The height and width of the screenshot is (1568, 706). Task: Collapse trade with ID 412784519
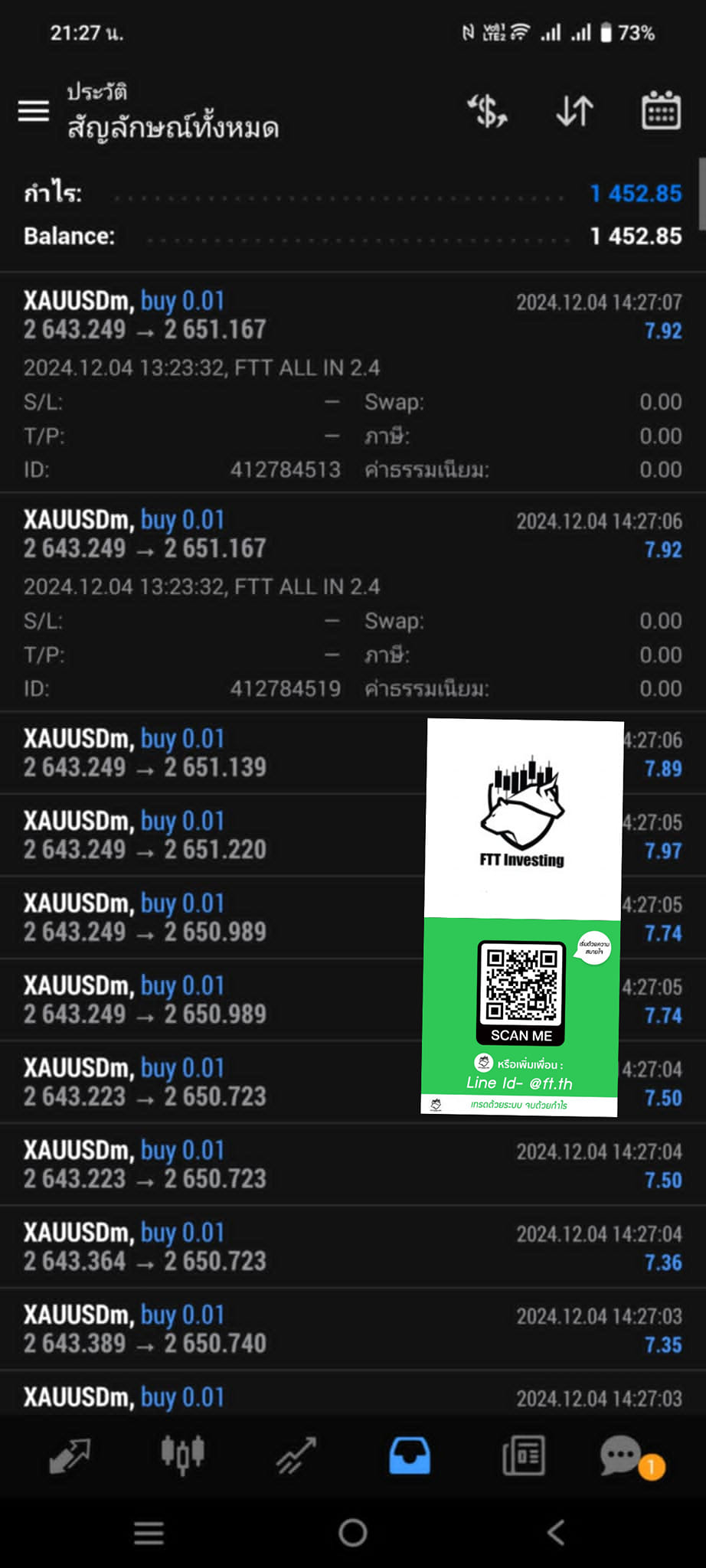353,603
